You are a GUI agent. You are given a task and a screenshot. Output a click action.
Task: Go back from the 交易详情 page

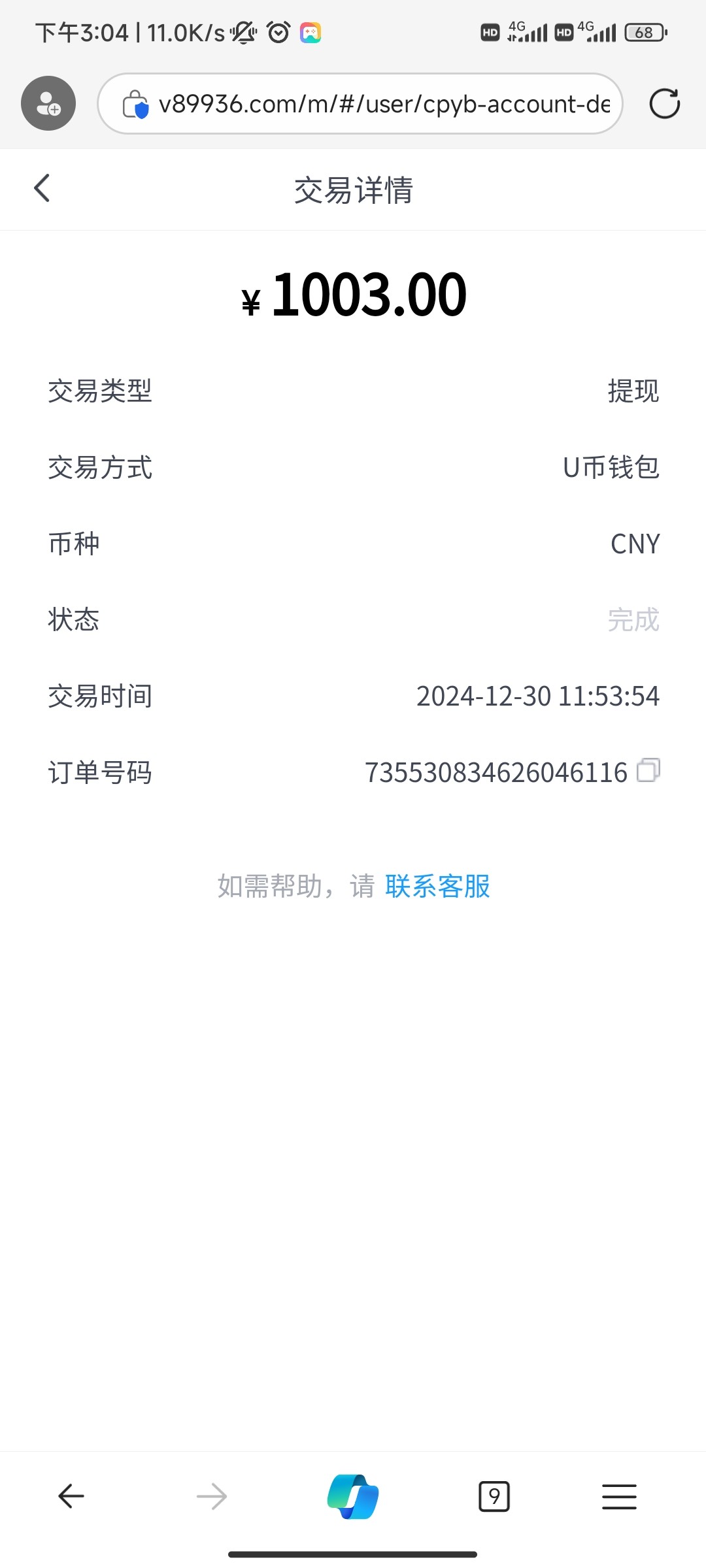(42, 189)
